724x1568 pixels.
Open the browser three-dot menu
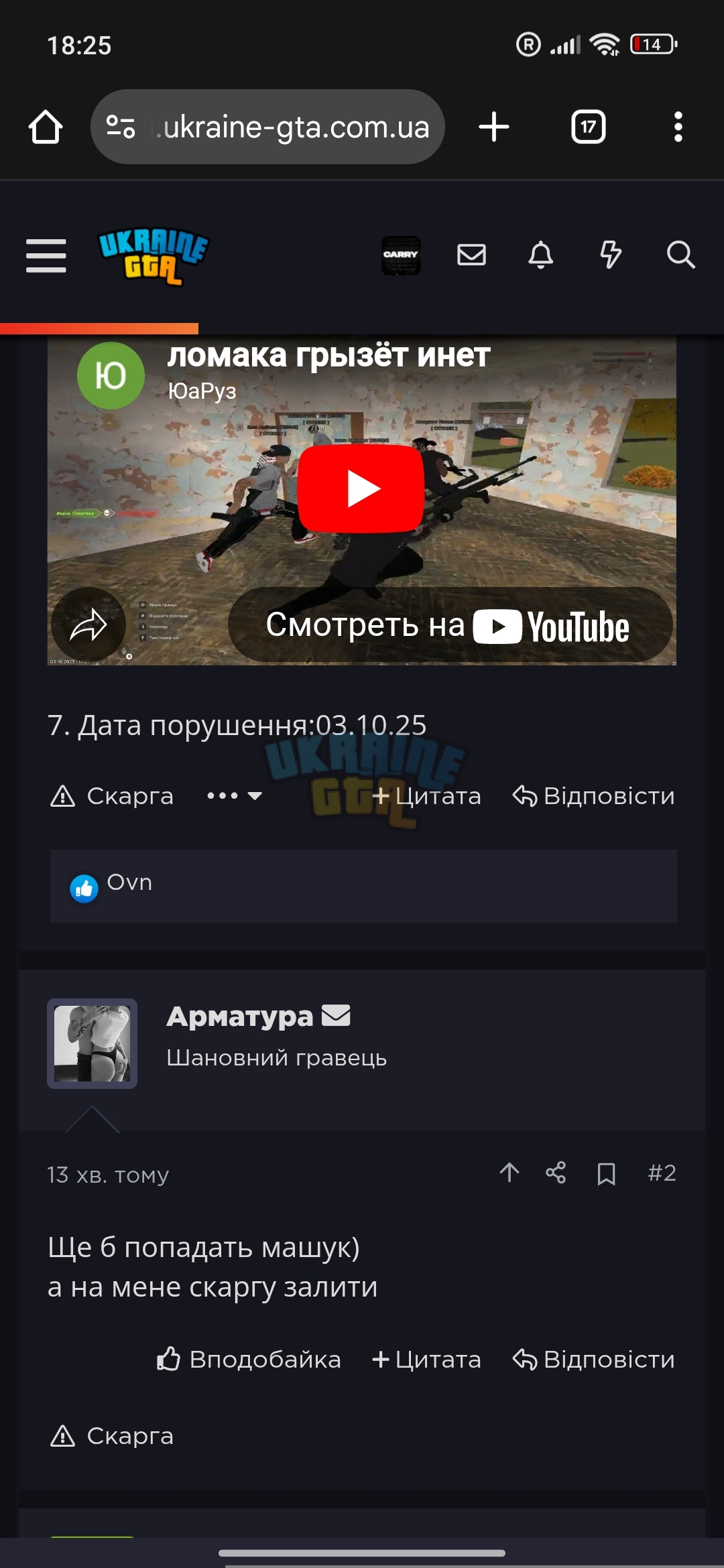[678, 127]
